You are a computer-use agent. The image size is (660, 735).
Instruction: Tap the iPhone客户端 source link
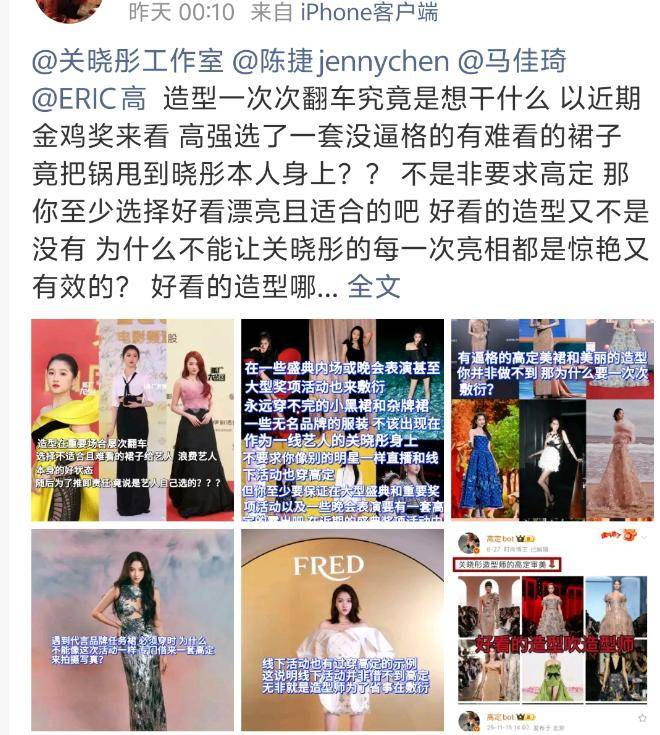coord(371,12)
